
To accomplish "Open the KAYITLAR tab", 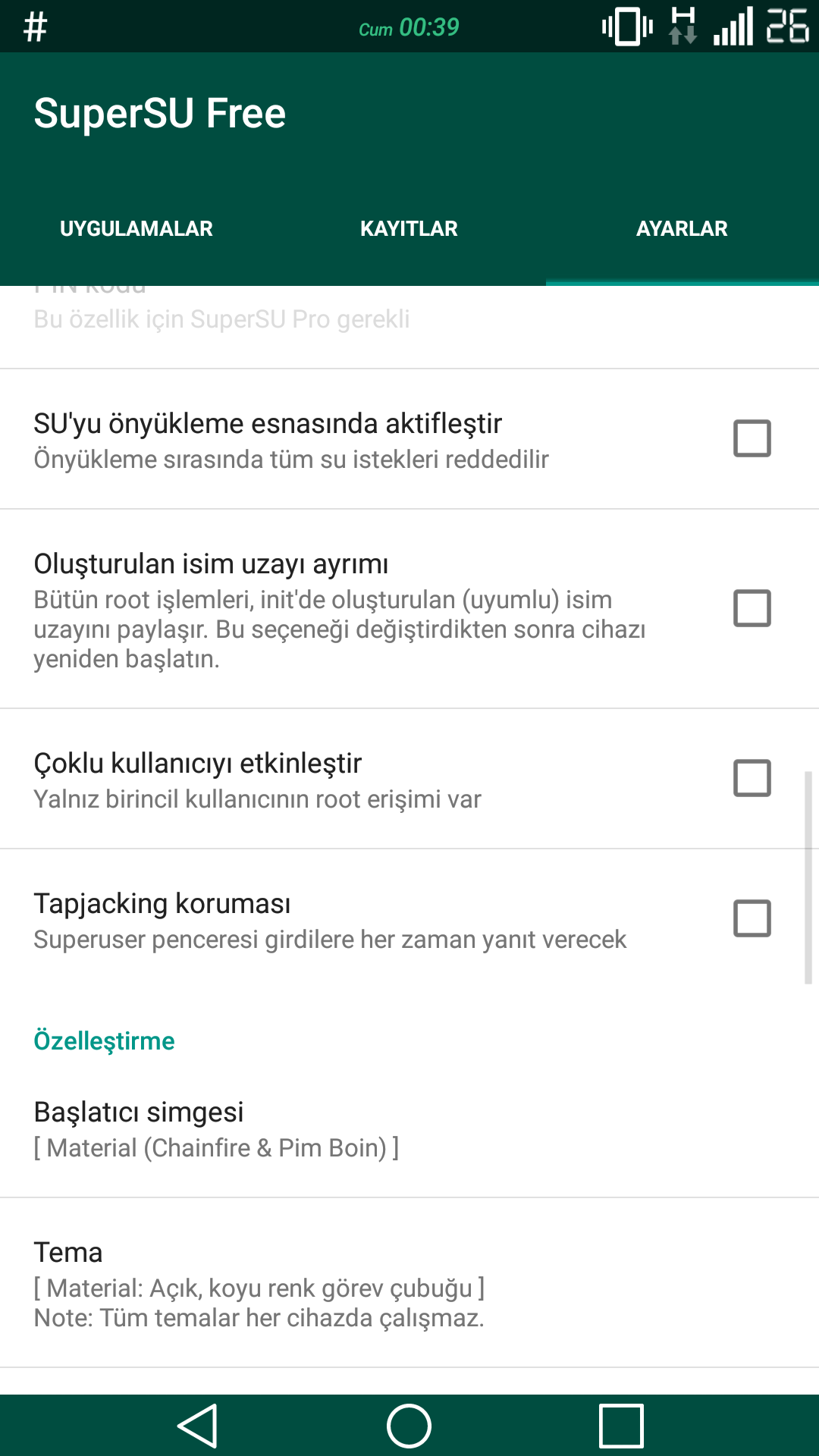I will (x=409, y=228).
